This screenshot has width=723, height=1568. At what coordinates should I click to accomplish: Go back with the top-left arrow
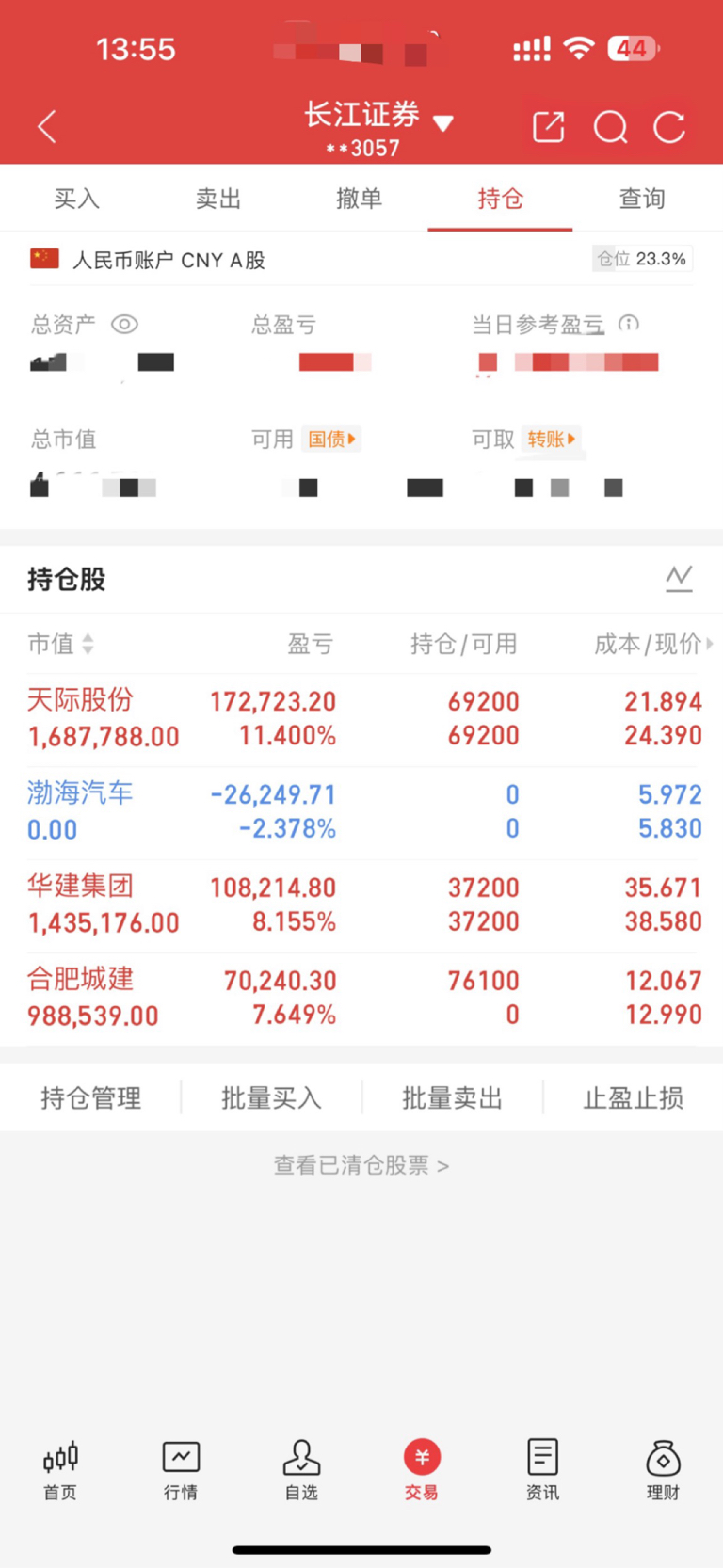click(47, 126)
